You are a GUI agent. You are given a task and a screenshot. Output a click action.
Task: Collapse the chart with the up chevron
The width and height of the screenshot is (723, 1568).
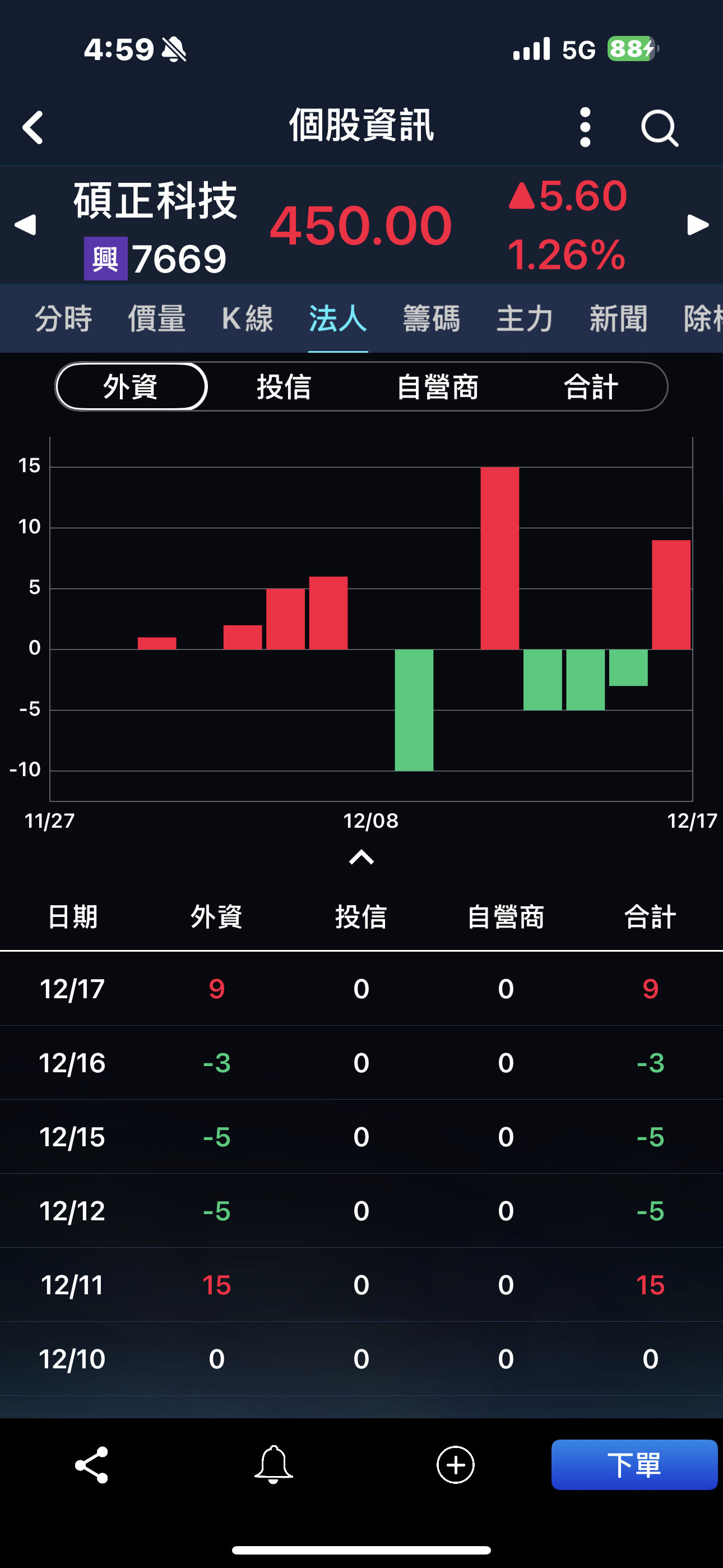point(361,857)
